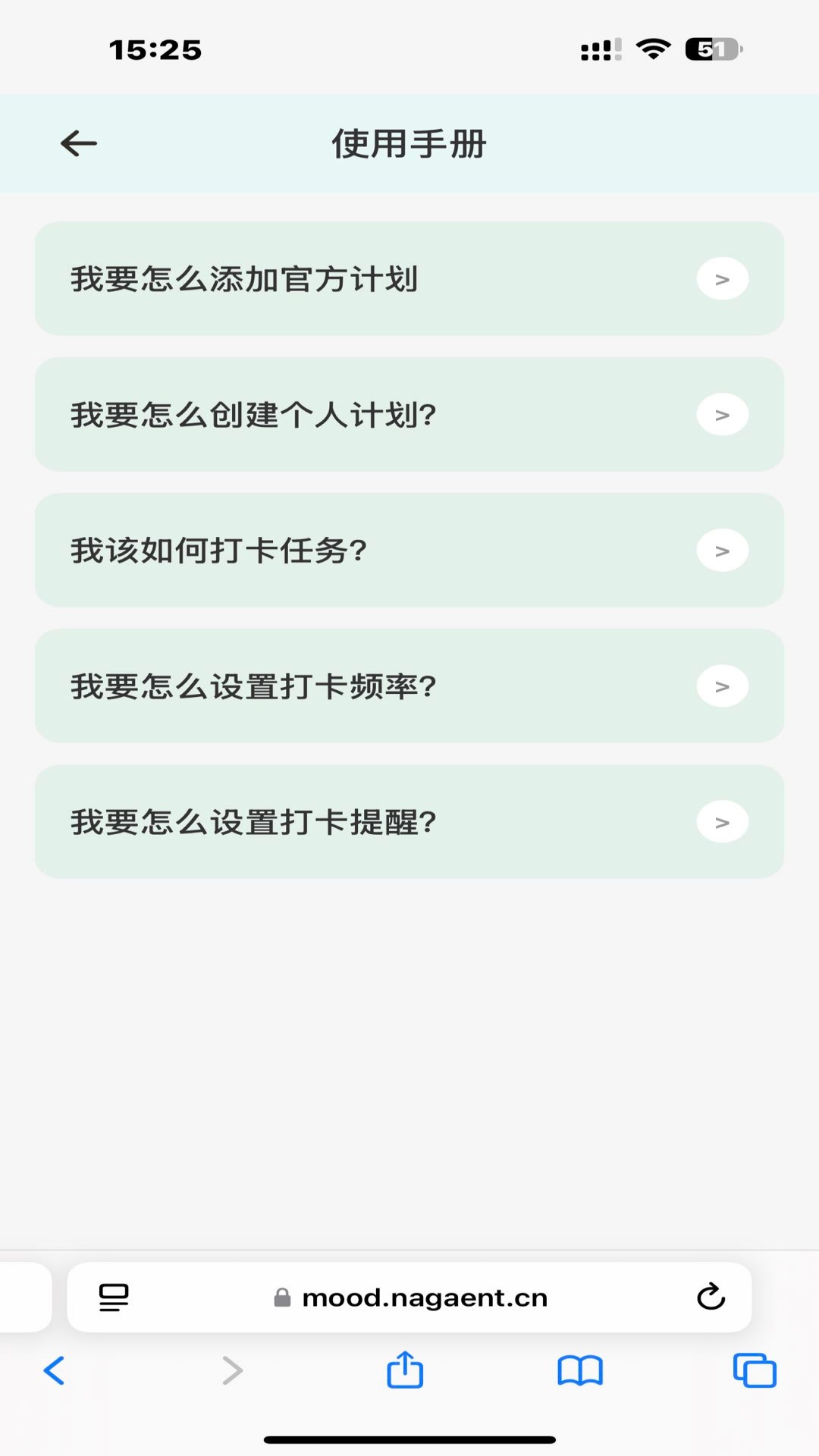Expand the chevron for 我要怎么添加官方计划
The width and height of the screenshot is (819, 1456).
[721, 279]
